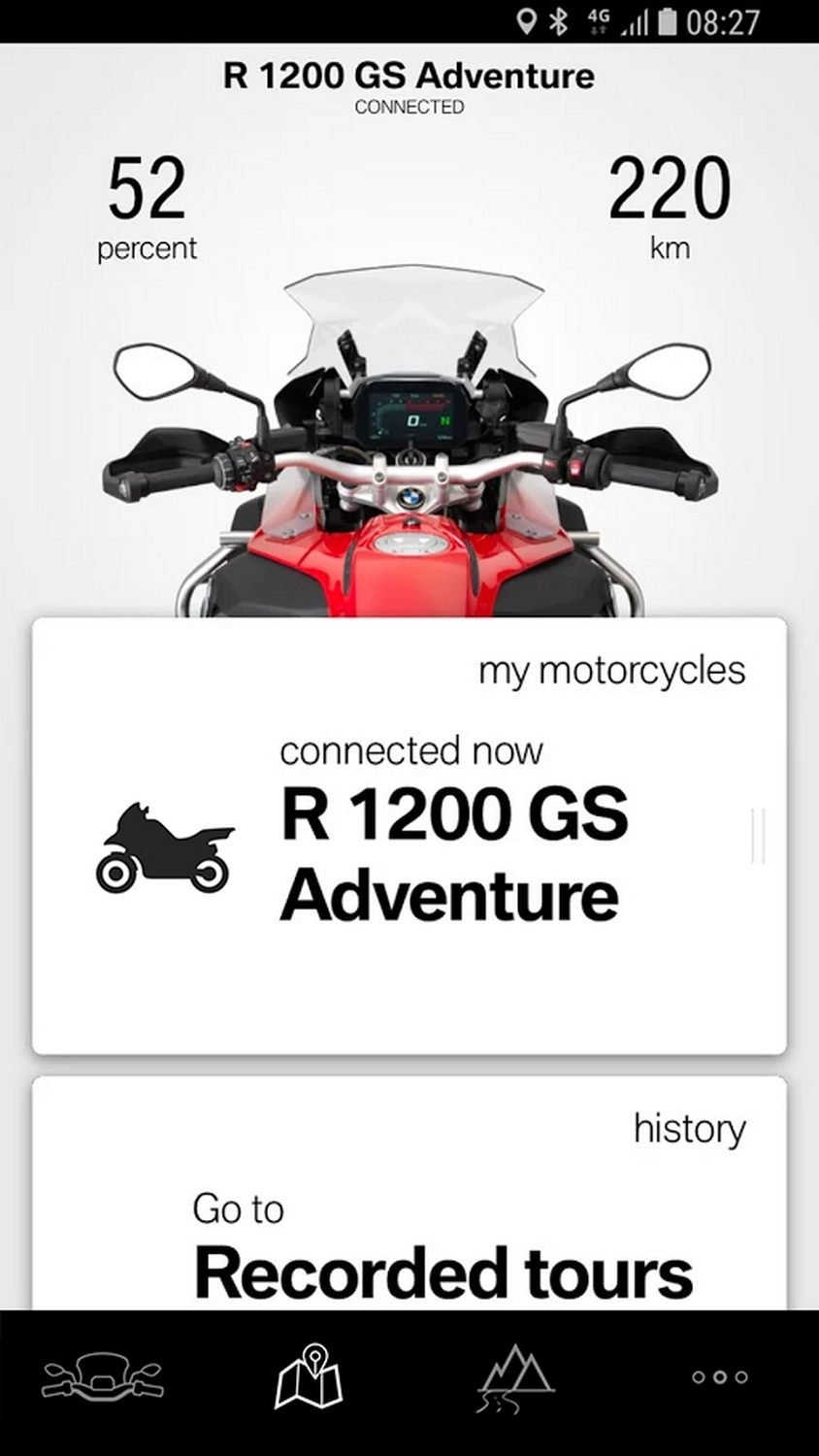819x1456 pixels.
Task: Switch to the motorcycle handlebar tab
Action: (x=103, y=1376)
